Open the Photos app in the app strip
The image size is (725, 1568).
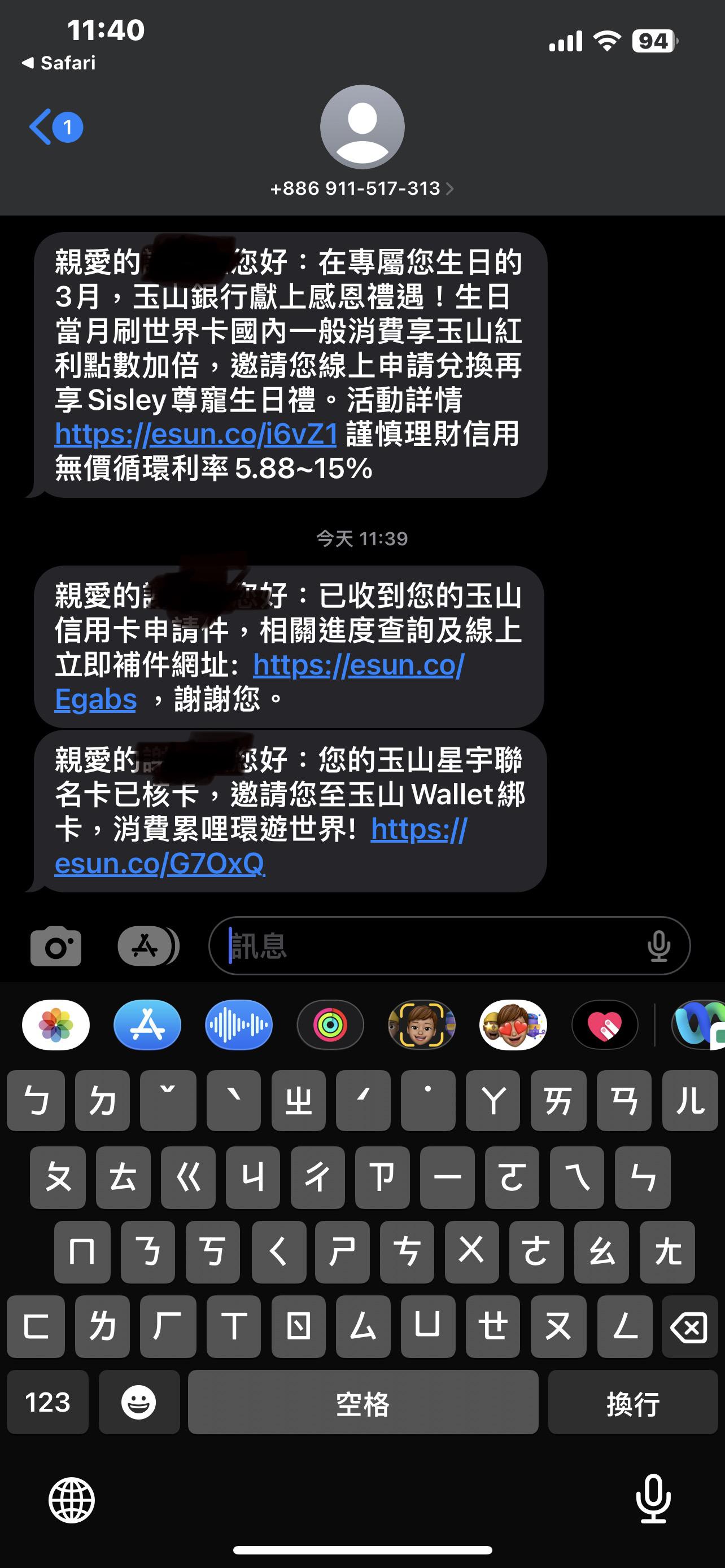coord(56,1025)
